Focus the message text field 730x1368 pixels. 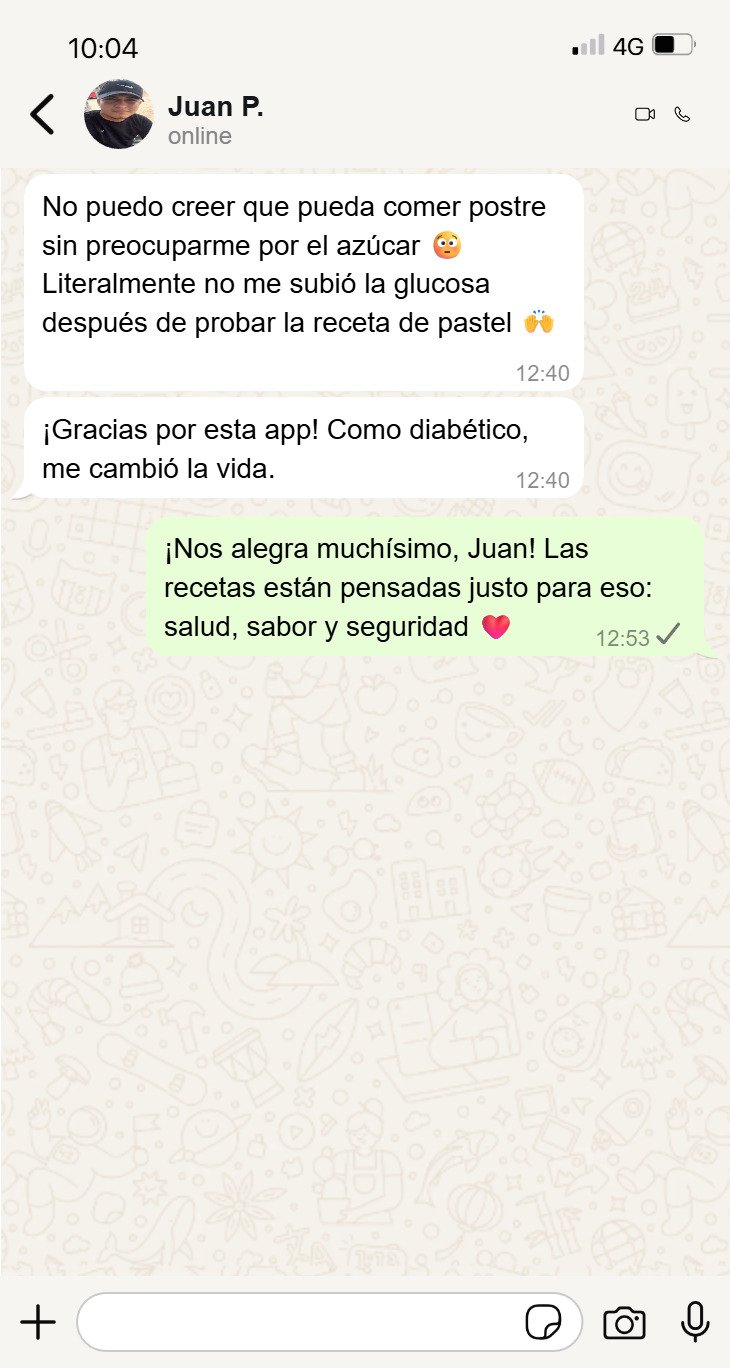(300, 1322)
